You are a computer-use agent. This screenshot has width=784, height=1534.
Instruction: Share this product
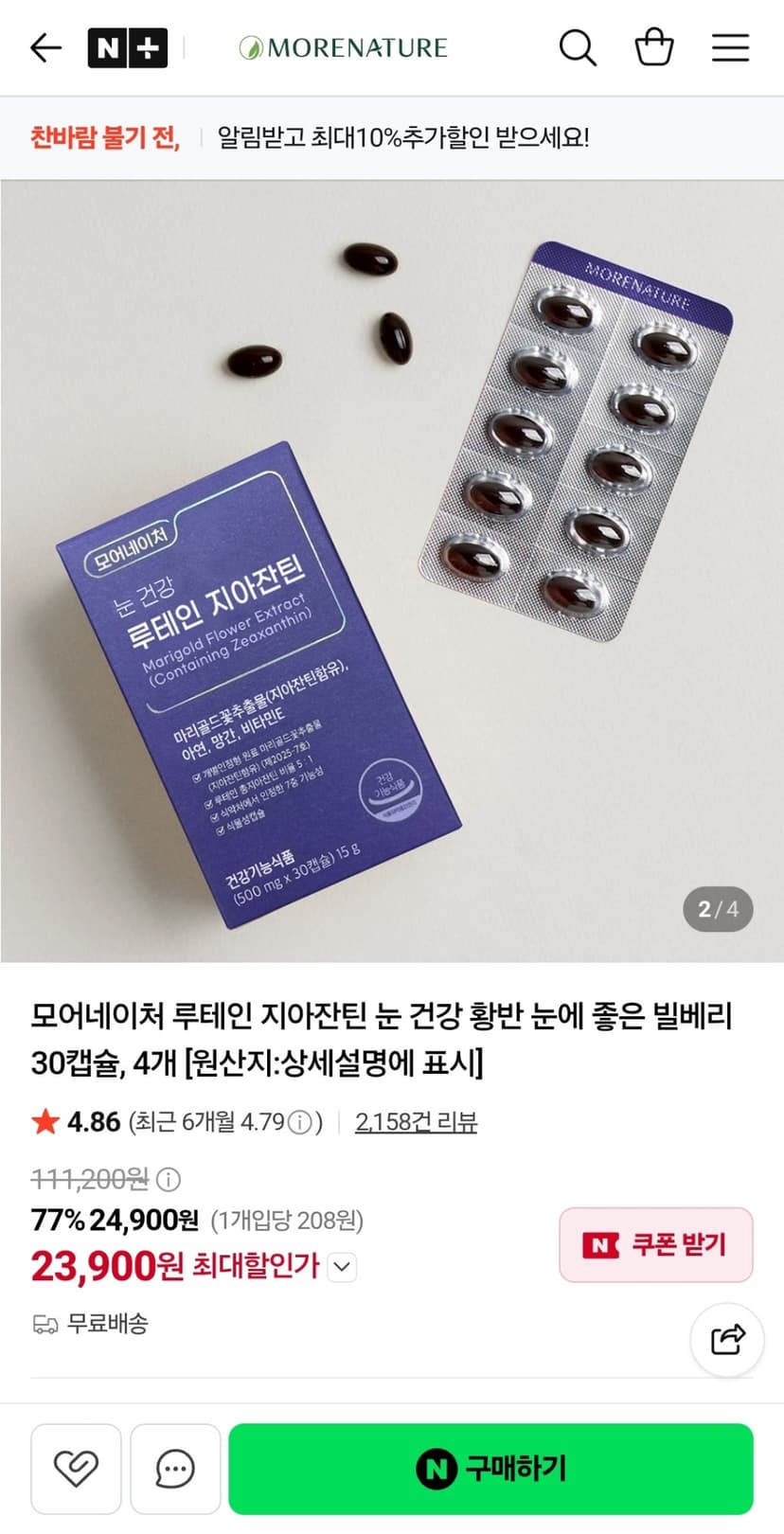tap(727, 1339)
